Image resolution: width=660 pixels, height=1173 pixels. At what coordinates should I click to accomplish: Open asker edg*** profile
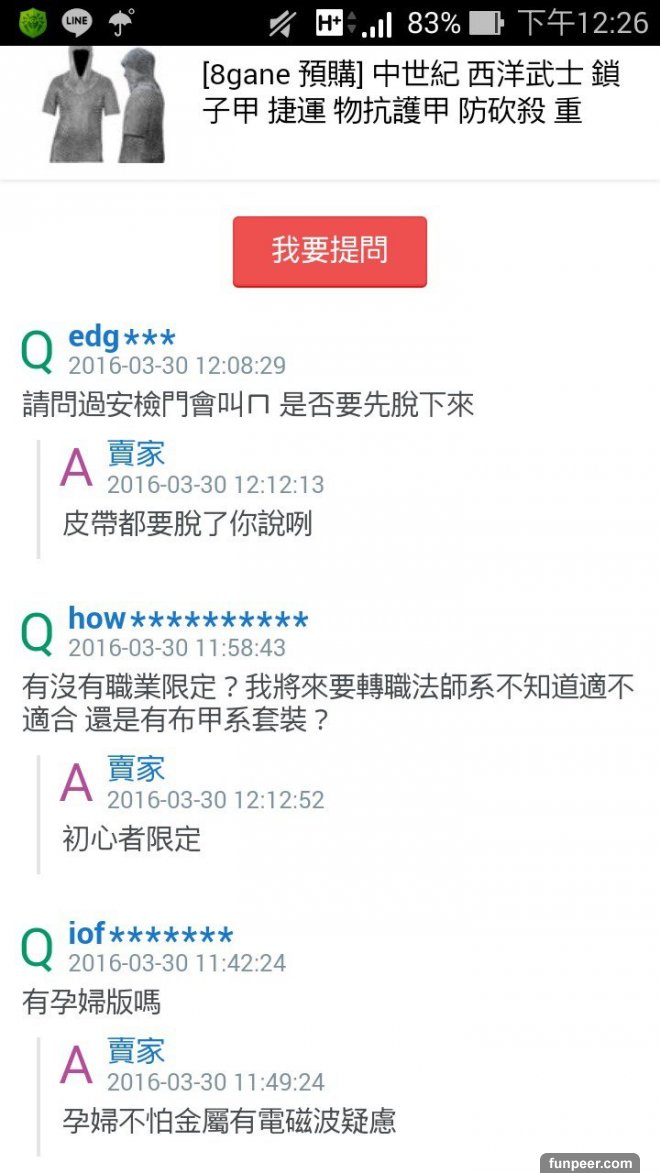click(x=121, y=337)
